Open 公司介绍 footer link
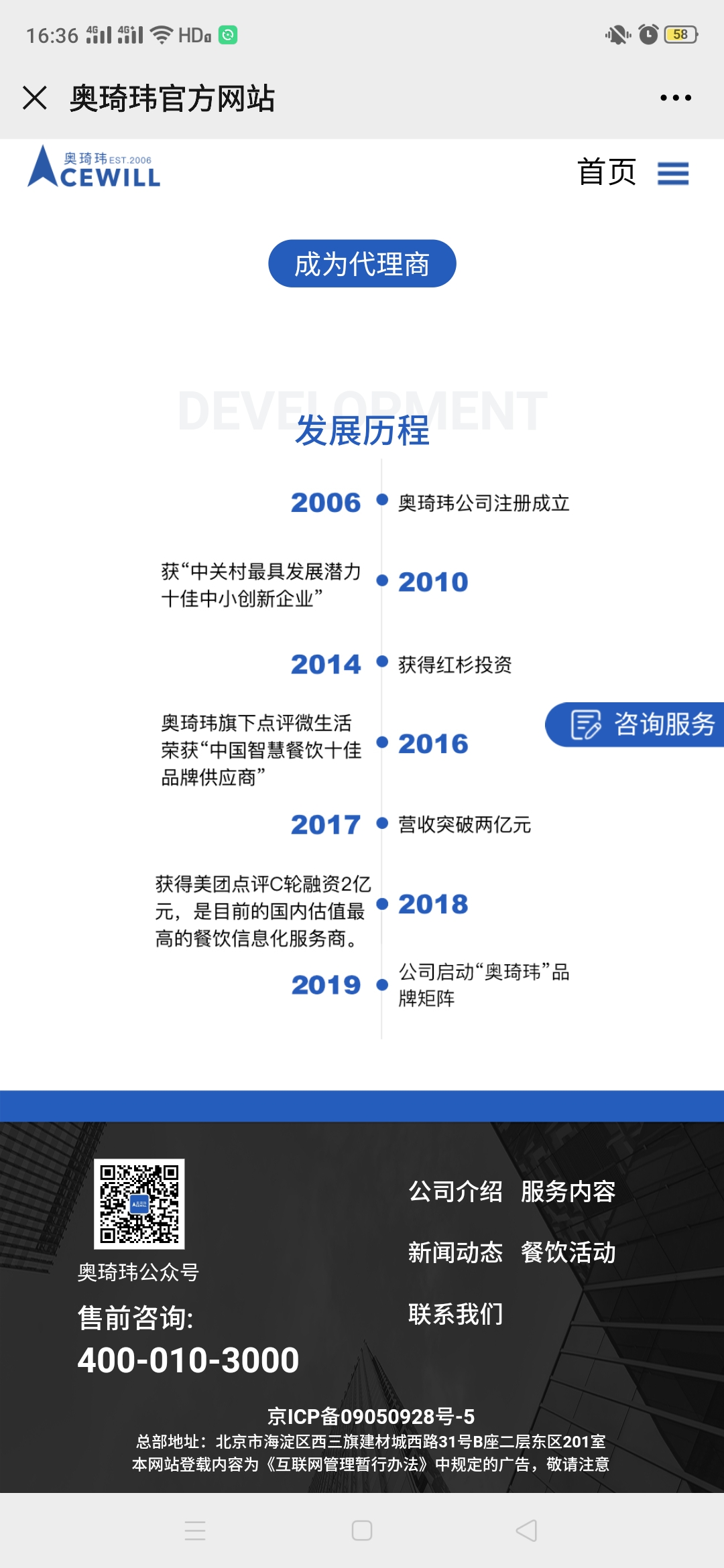The width and height of the screenshot is (724, 1568). 455,1191
